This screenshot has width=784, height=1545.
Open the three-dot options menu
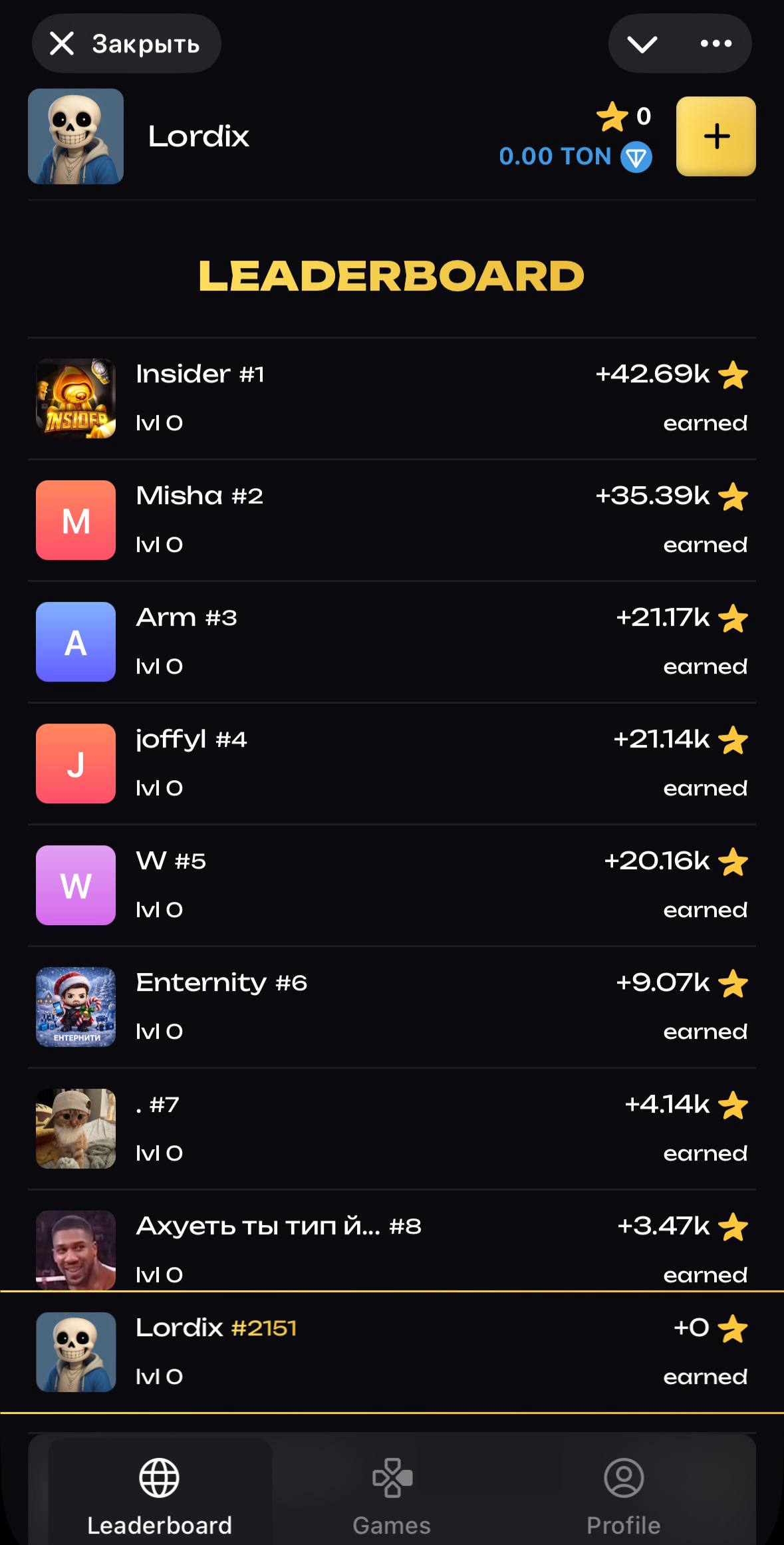point(716,43)
